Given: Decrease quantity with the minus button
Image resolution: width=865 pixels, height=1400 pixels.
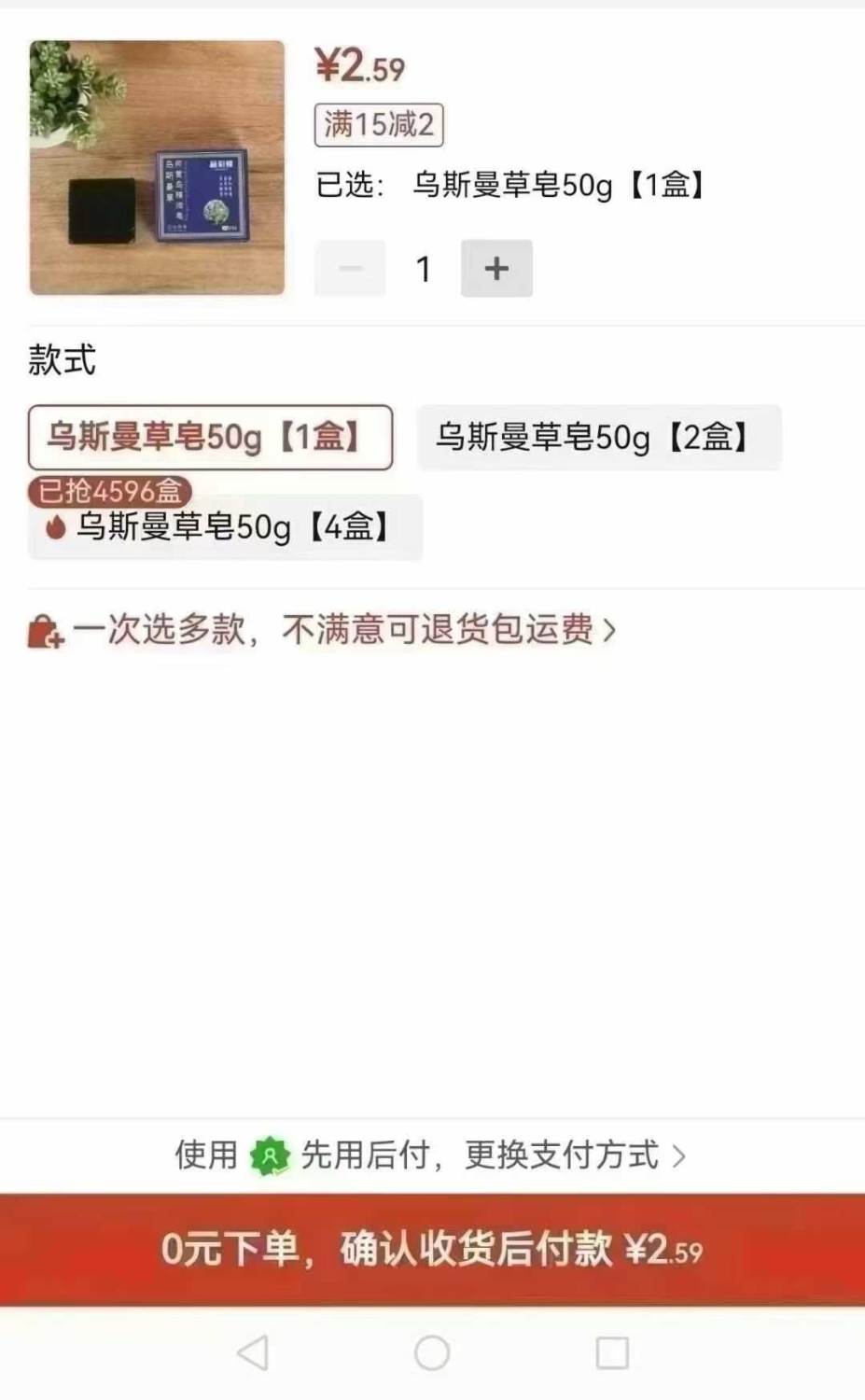Looking at the screenshot, I should pyautogui.click(x=350, y=269).
